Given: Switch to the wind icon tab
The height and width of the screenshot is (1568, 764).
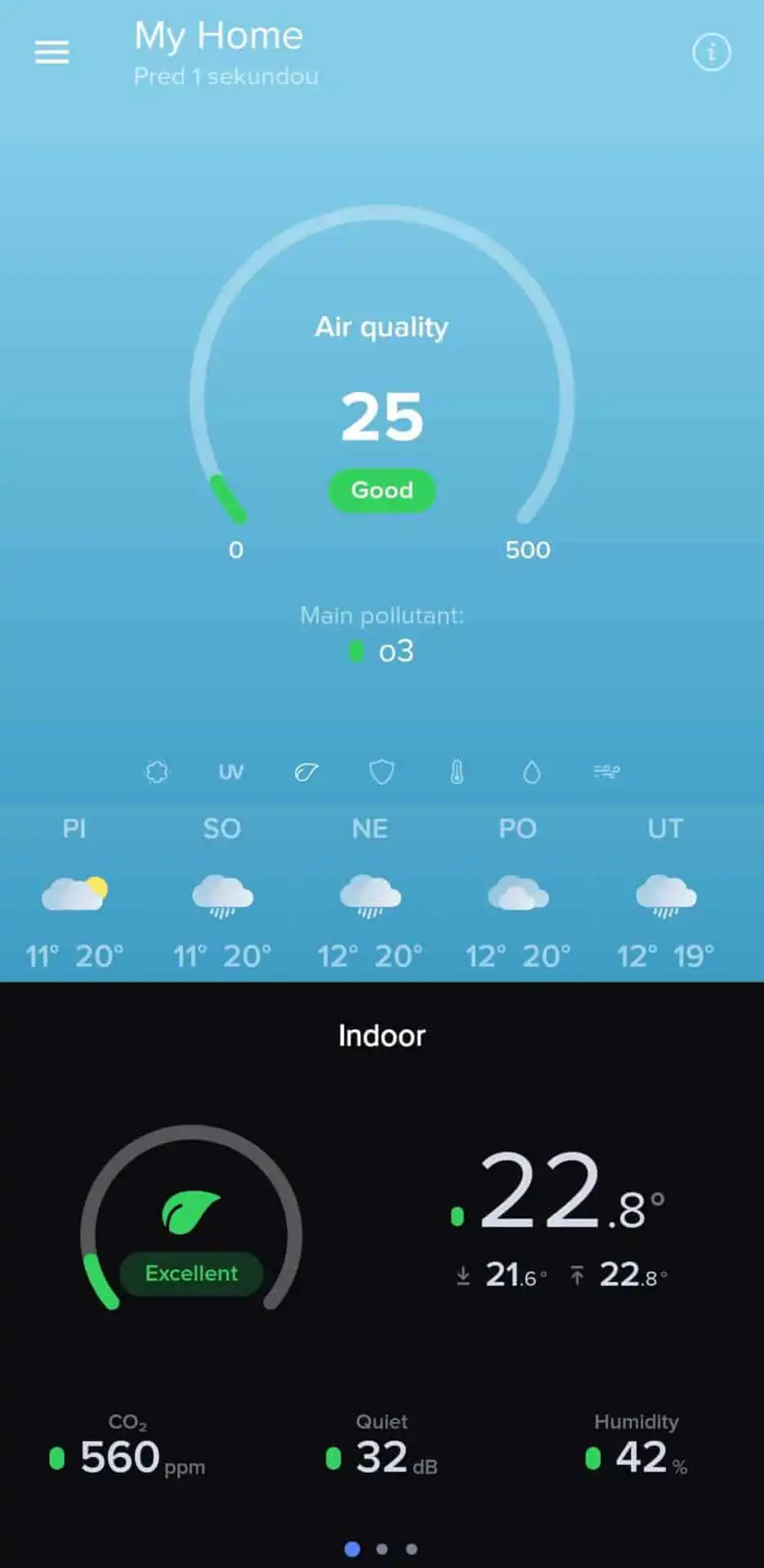Looking at the screenshot, I should coord(606,772).
